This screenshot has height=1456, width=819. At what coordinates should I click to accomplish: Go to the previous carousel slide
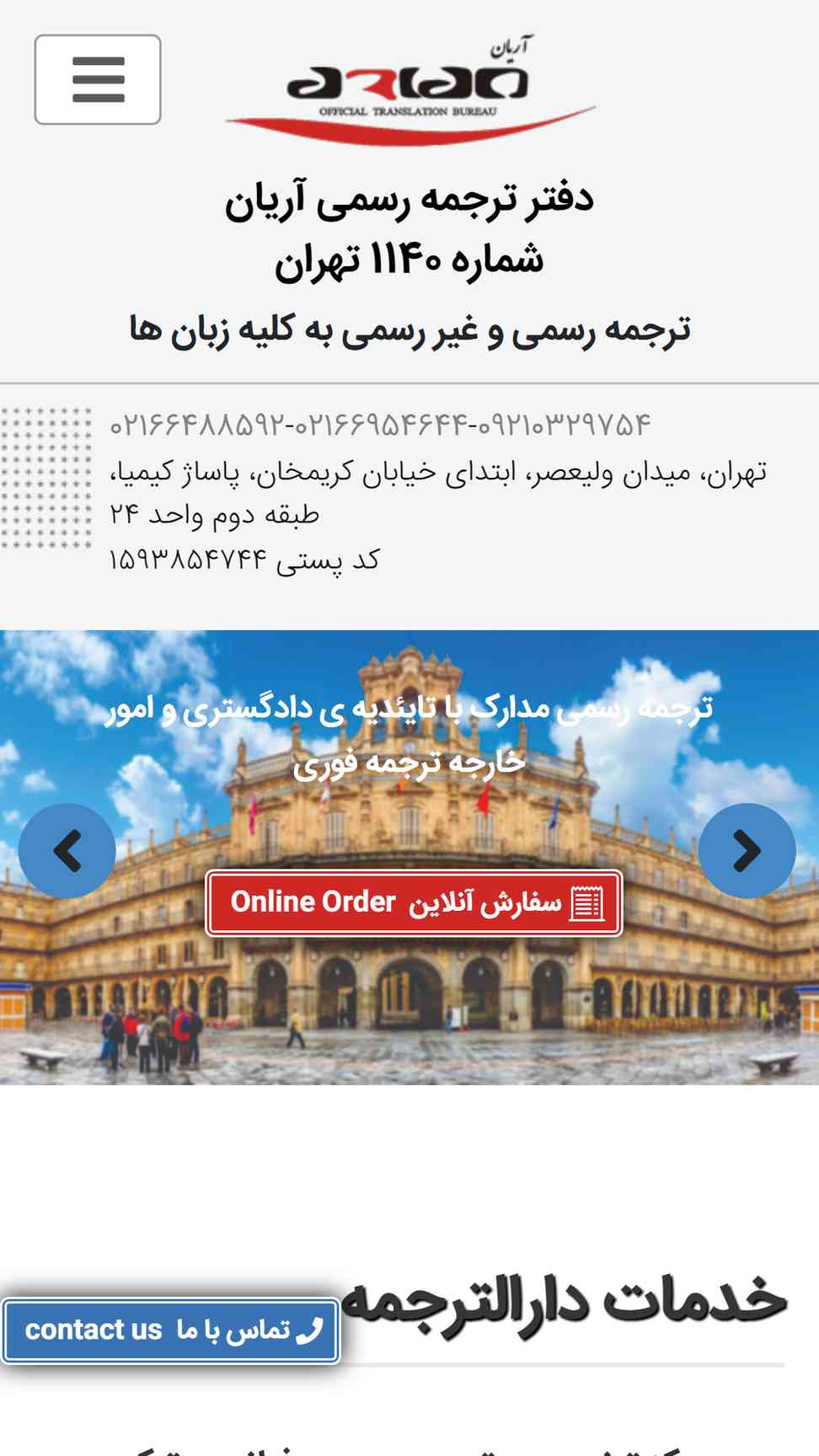67,850
